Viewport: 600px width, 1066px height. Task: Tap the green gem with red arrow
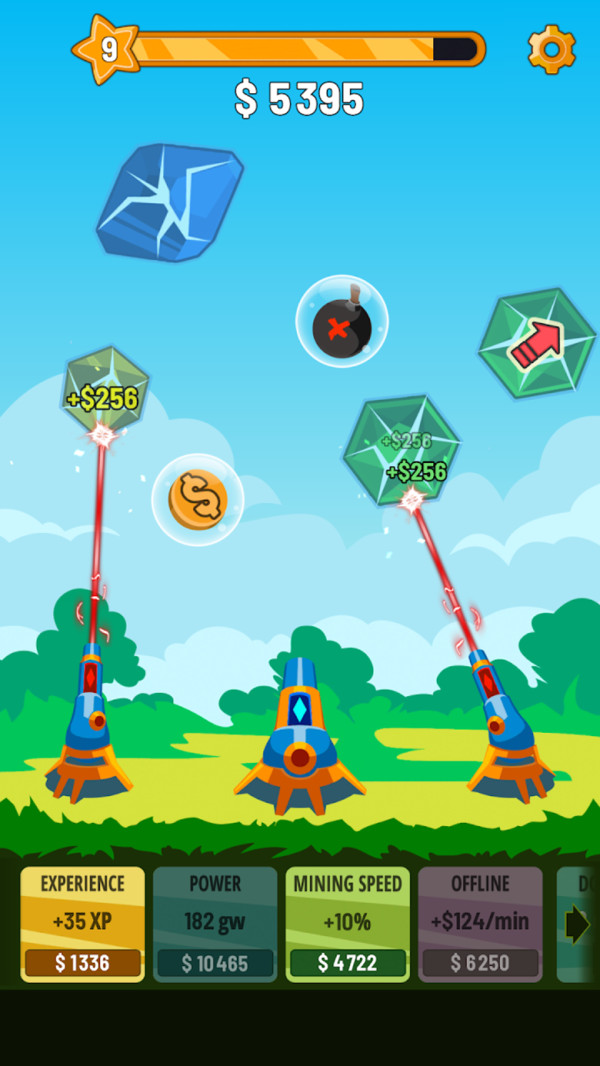[x=537, y=343]
